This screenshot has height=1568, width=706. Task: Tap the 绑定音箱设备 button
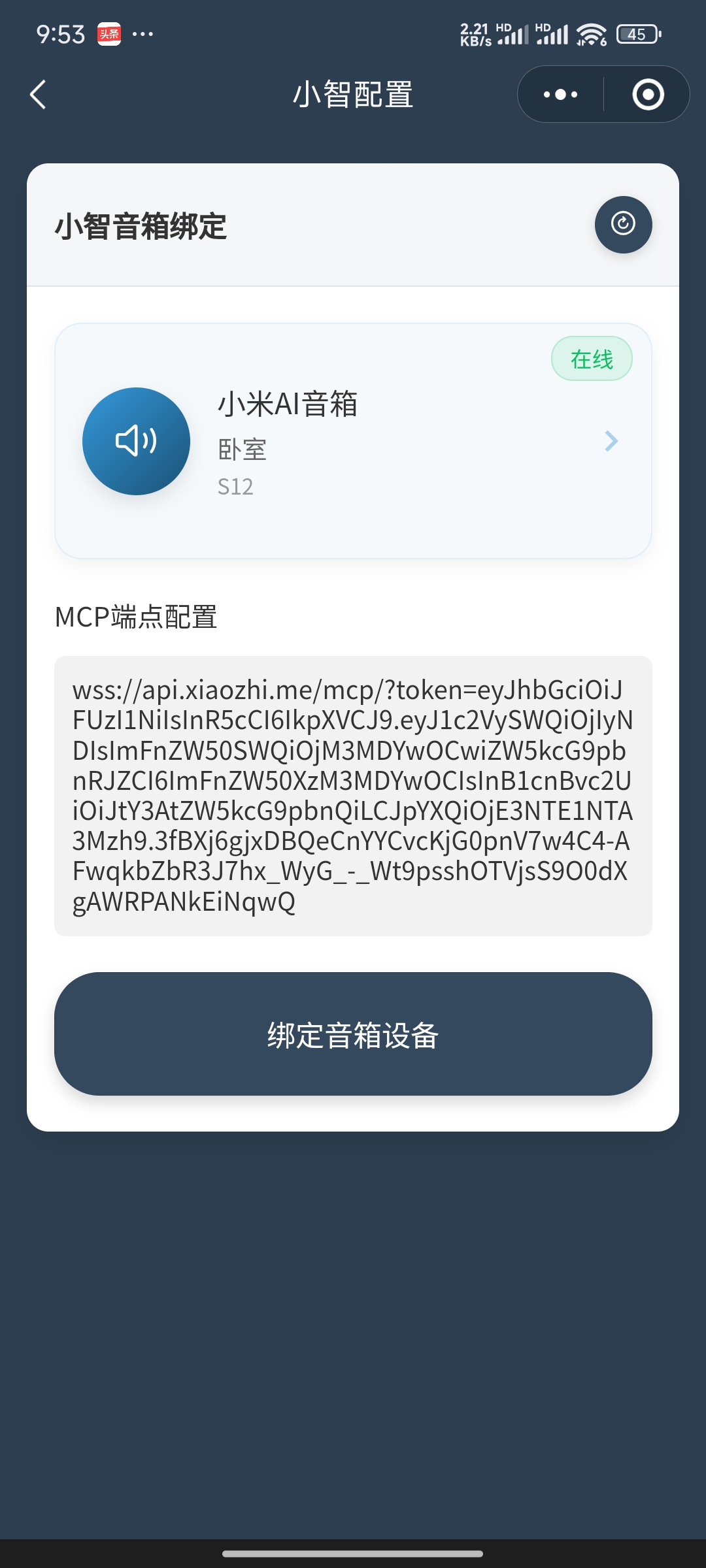353,1034
